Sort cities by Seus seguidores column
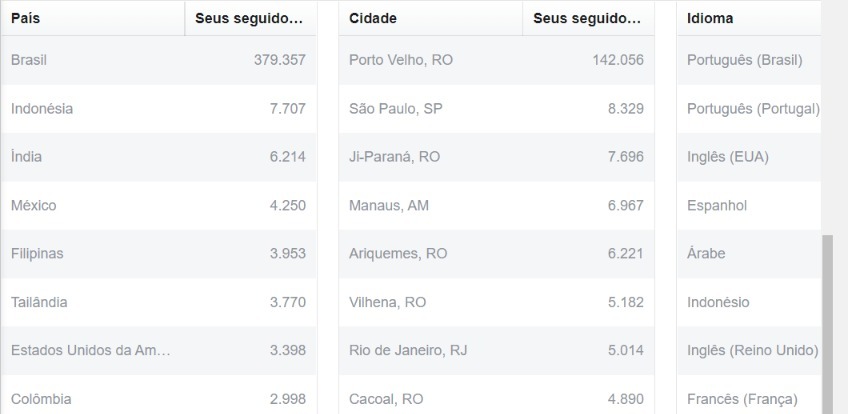 [x=587, y=18]
